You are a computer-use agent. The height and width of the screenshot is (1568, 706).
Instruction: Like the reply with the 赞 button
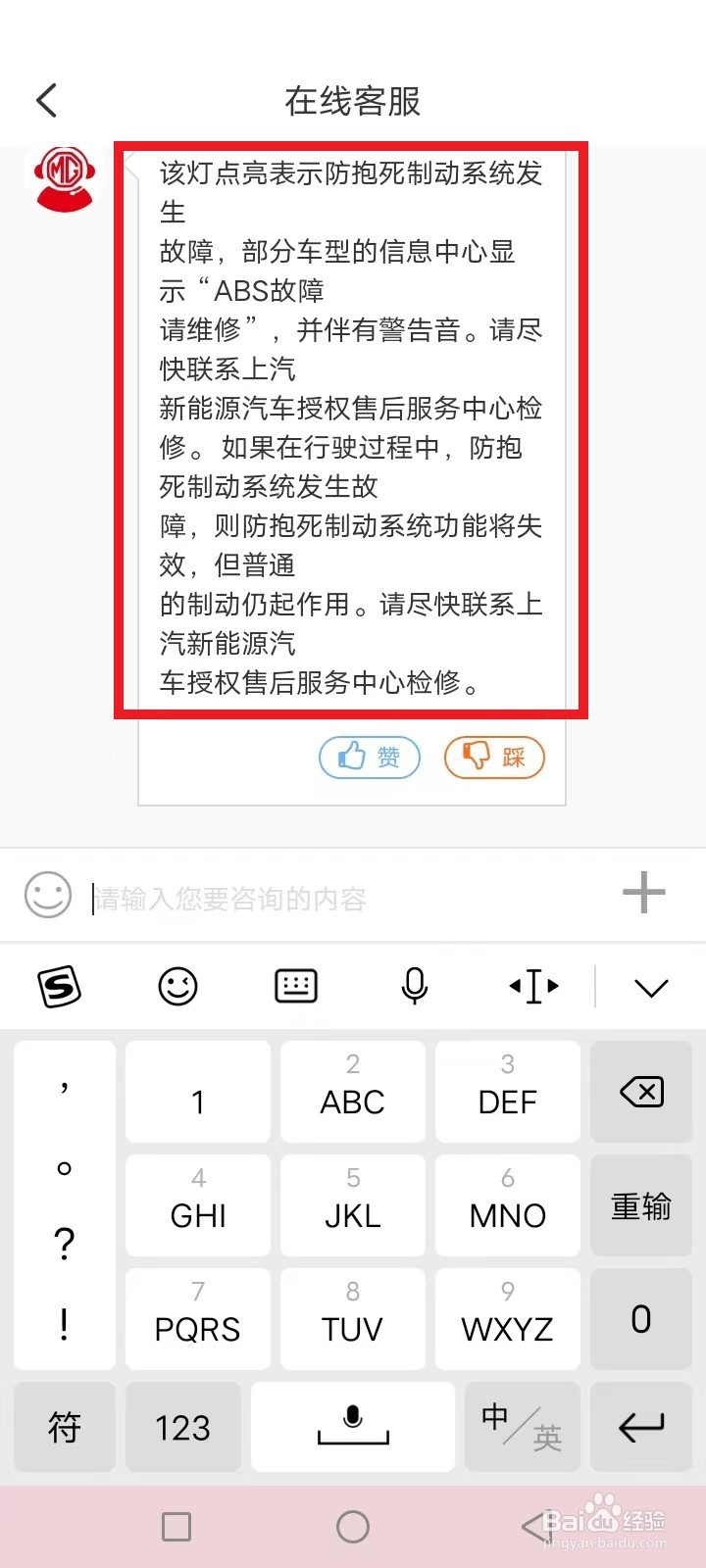click(370, 757)
